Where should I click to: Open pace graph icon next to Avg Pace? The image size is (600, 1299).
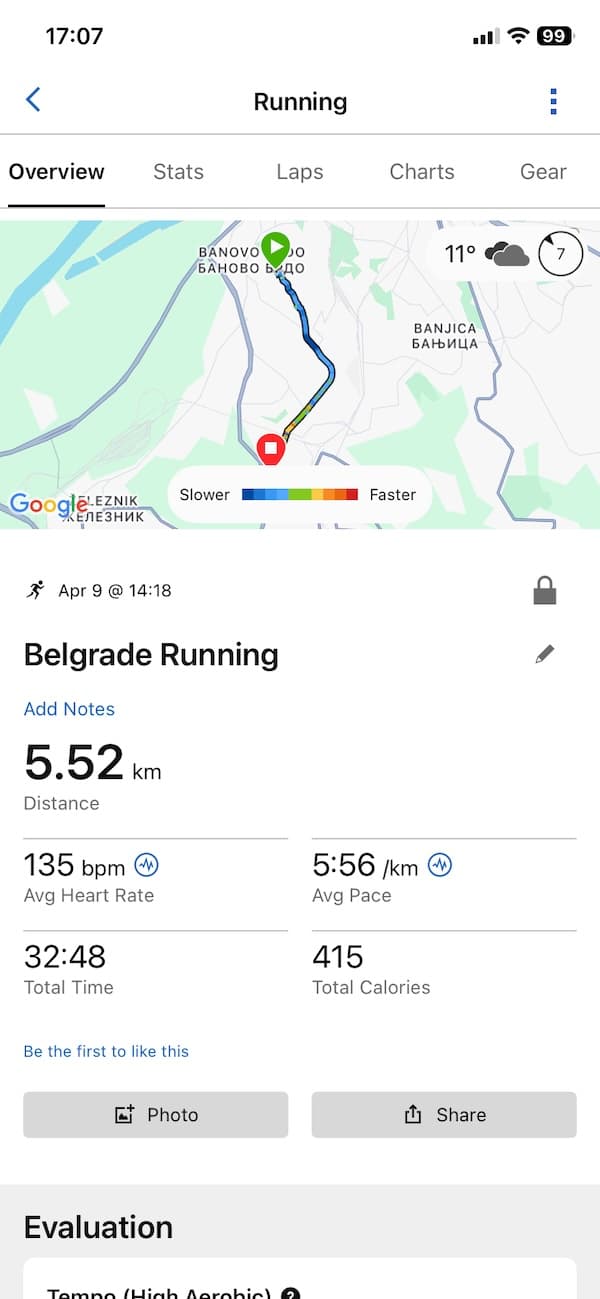(440, 865)
